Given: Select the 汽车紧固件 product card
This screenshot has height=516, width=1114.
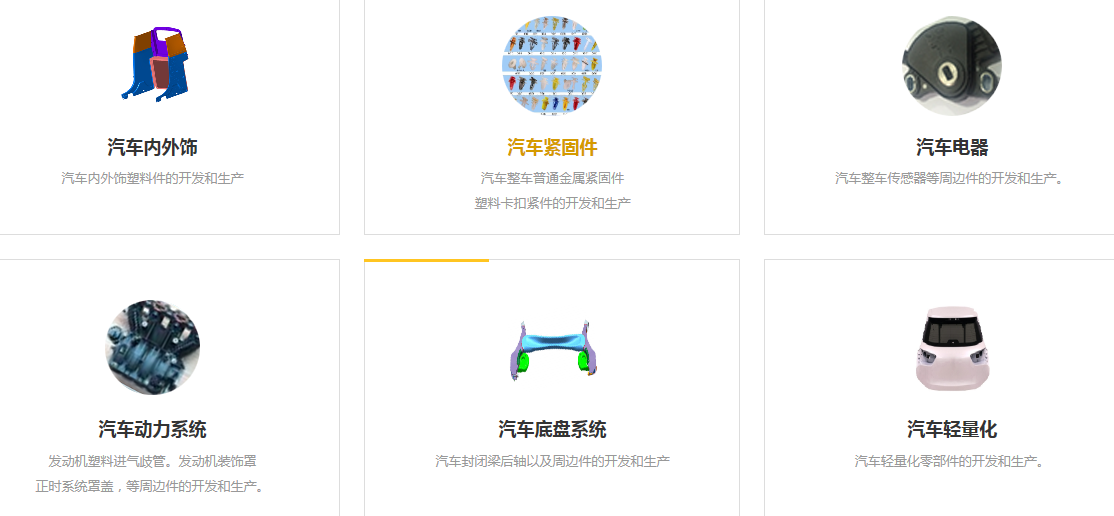Looking at the screenshot, I should [x=552, y=148].
